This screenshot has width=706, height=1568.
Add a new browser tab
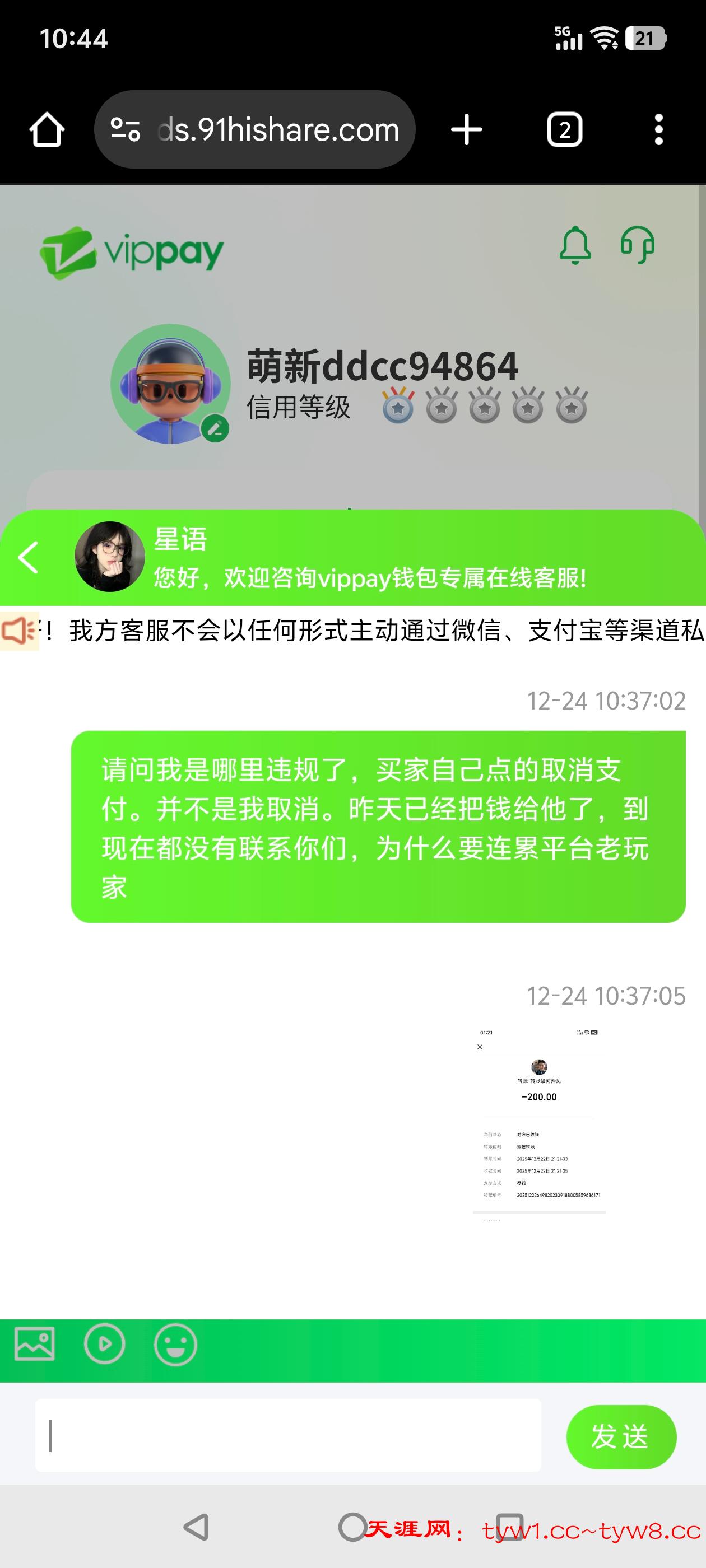pos(467,130)
